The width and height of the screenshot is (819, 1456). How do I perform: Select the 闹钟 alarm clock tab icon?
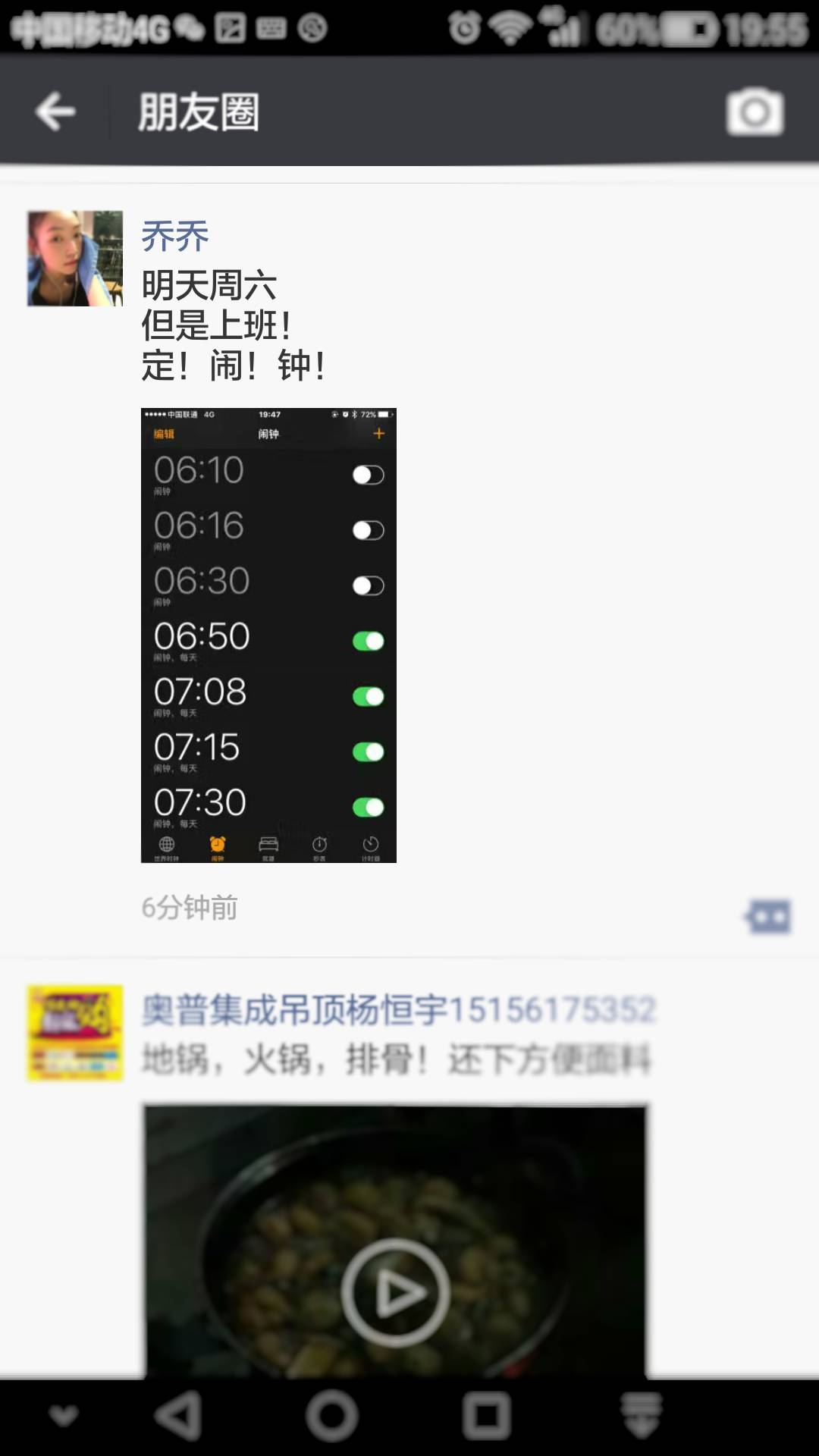coord(218,843)
